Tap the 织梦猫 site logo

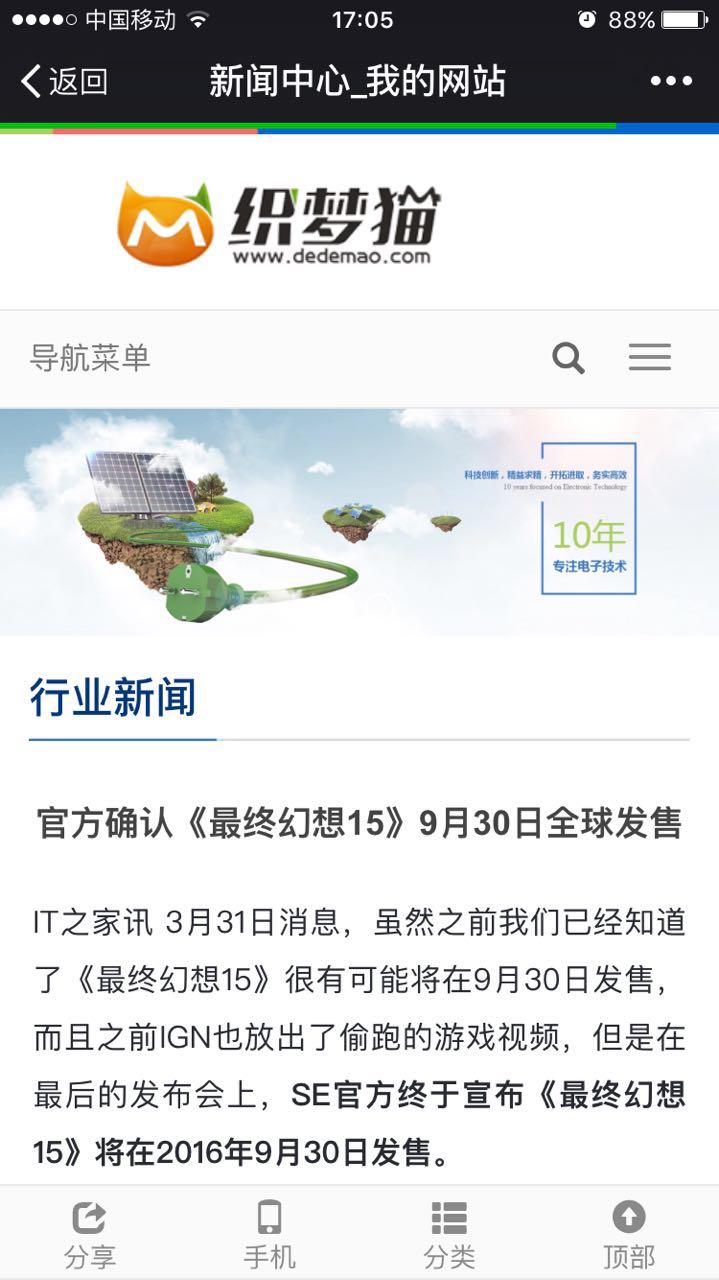[279, 223]
